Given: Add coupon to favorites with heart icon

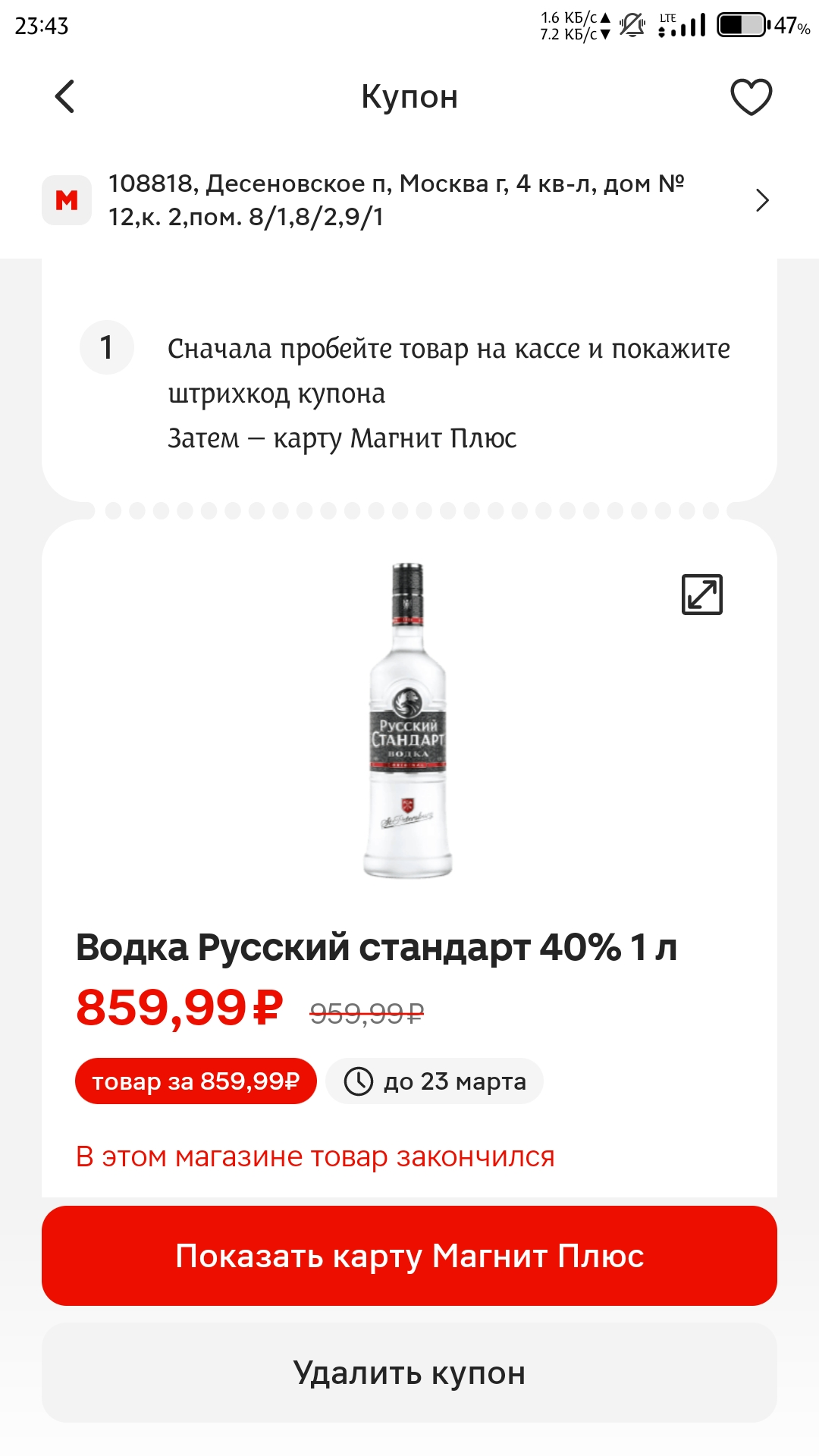Looking at the screenshot, I should tap(751, 97).
